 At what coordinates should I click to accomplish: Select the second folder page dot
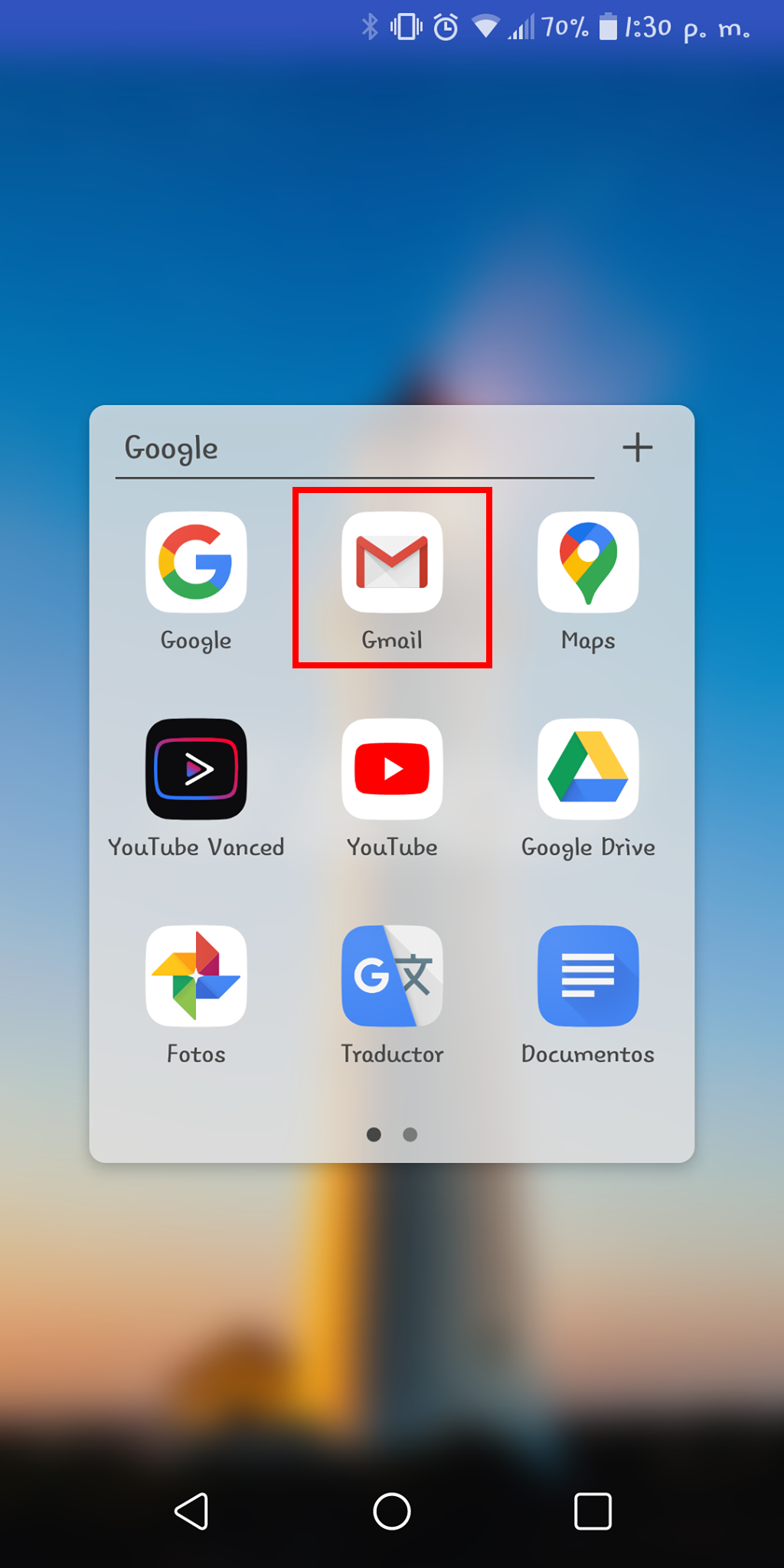tap(410, 1135)
